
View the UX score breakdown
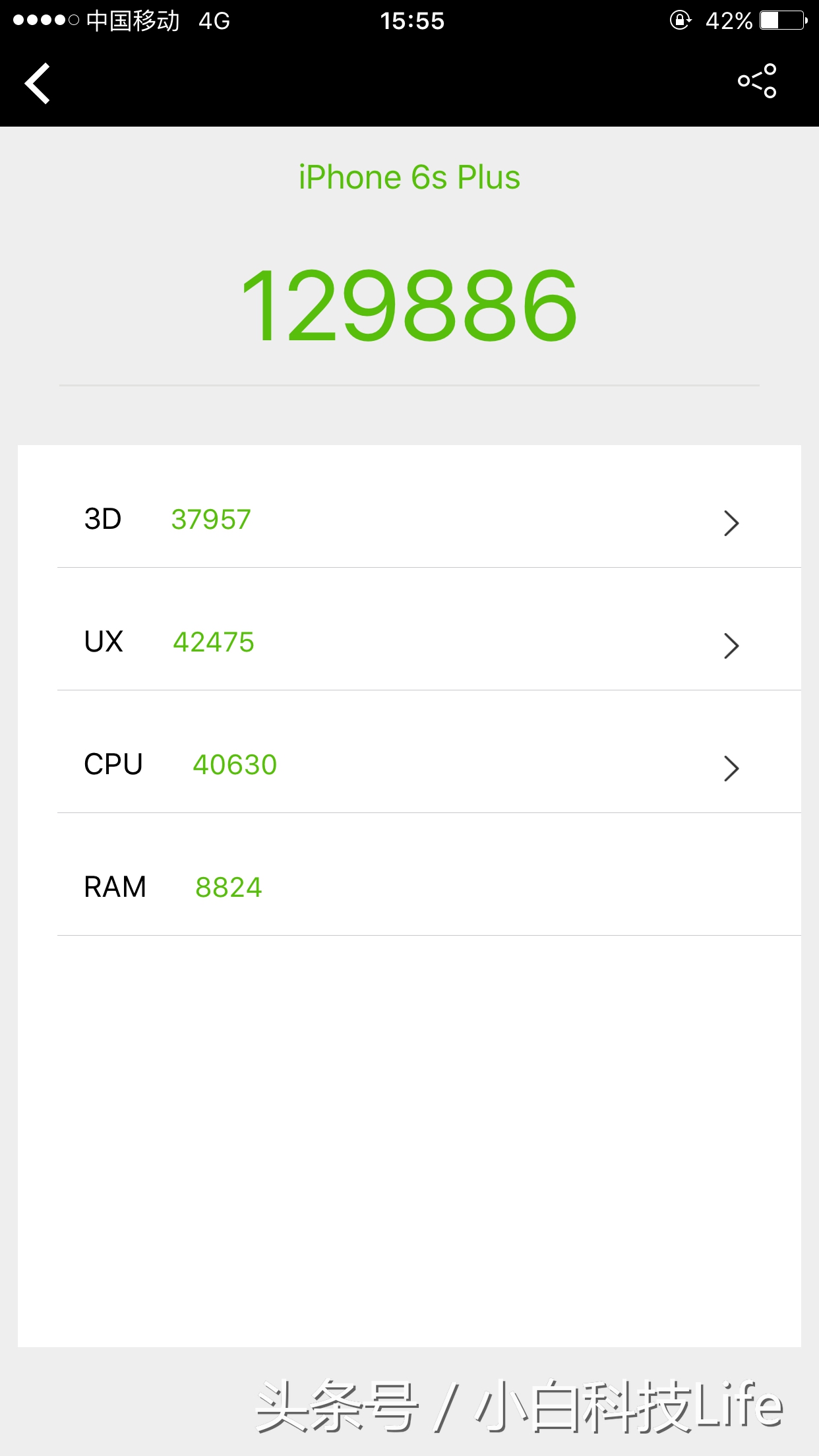[x=731, y=646]
